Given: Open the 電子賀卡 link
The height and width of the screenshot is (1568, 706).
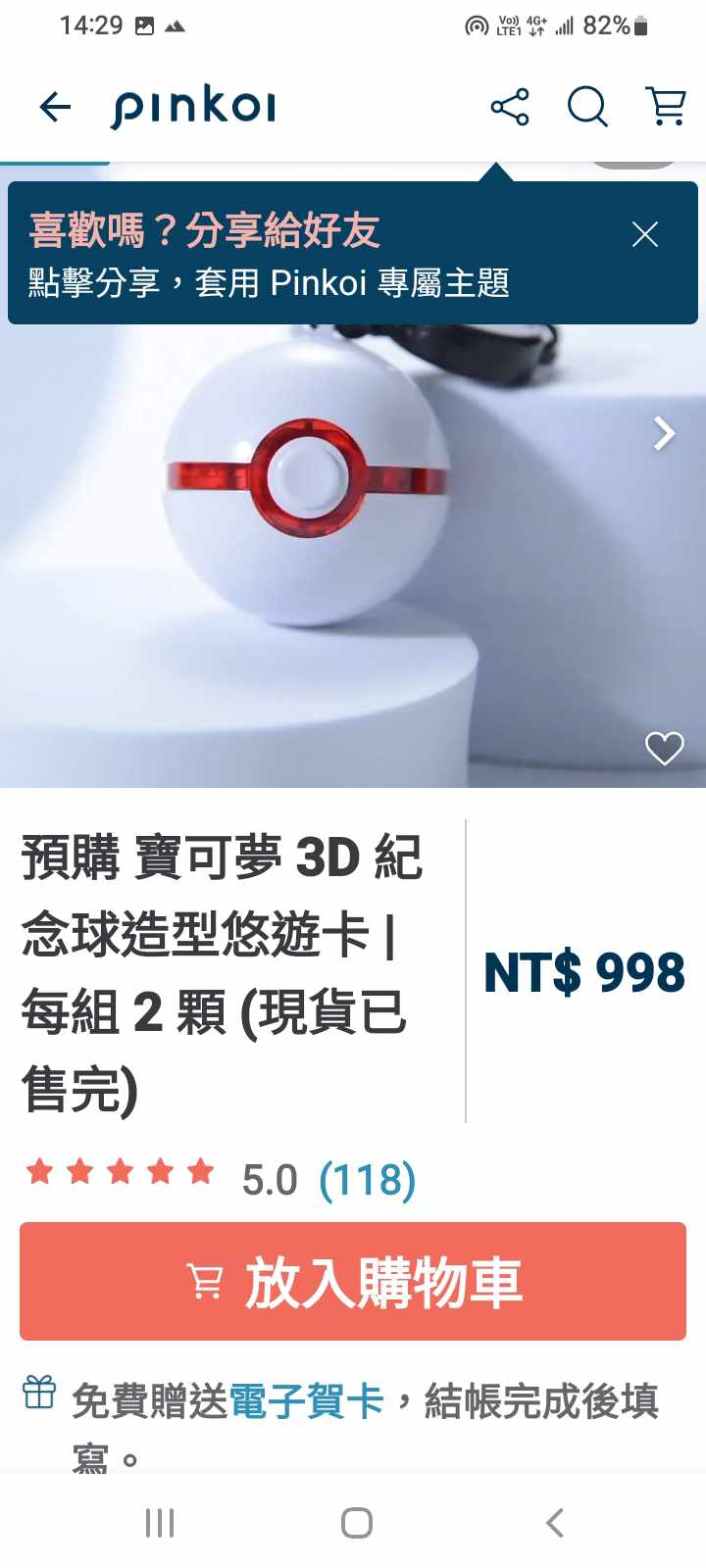Looking at the screenshot, I should point(306,1401).
